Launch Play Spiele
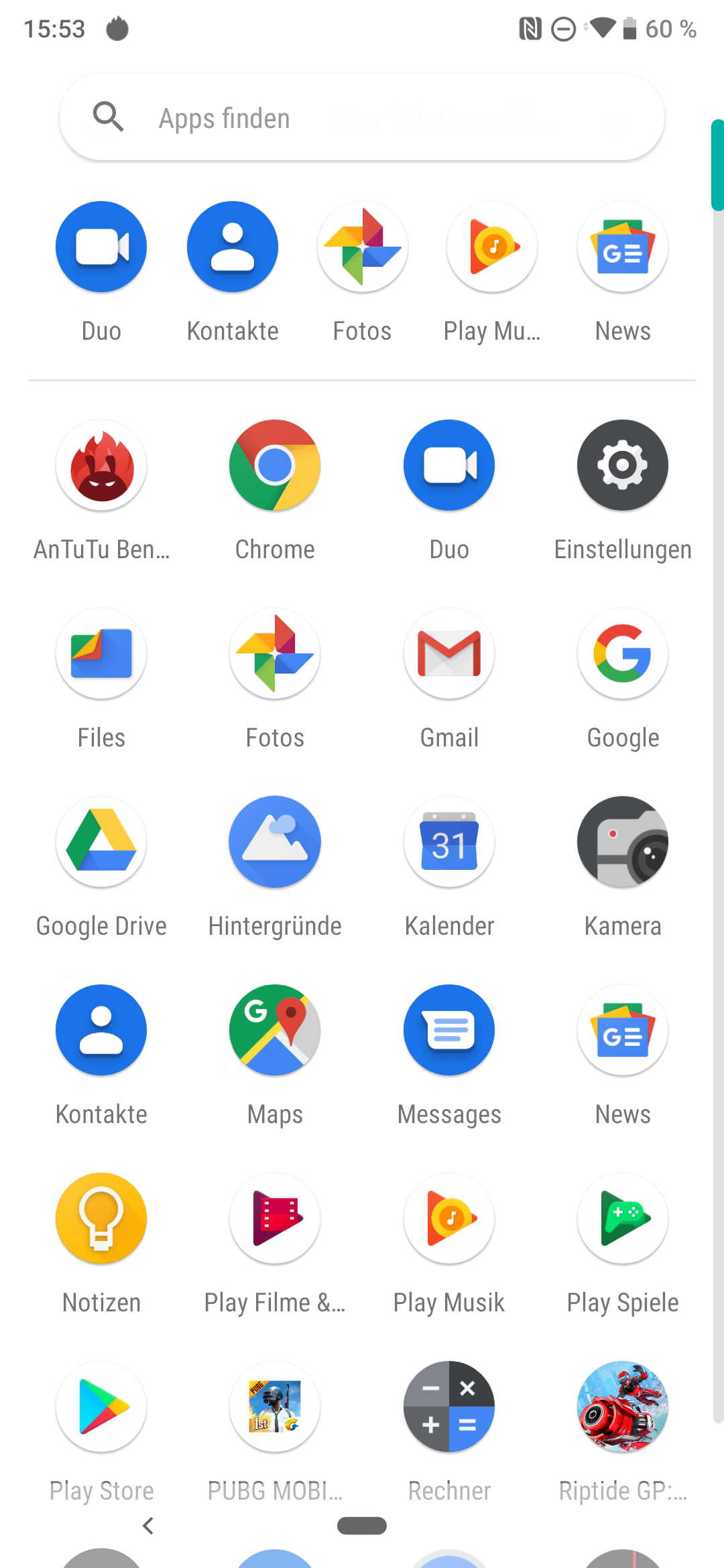 coord(623,1219)
